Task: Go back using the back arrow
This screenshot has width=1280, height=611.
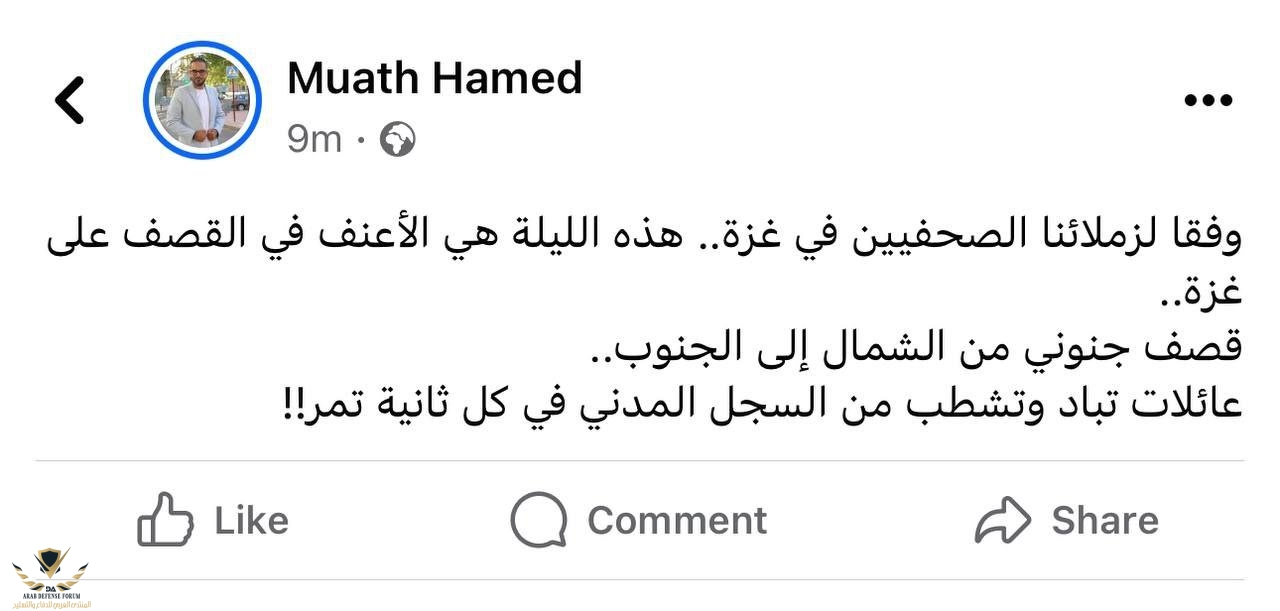Action: [x=69, y=100]
